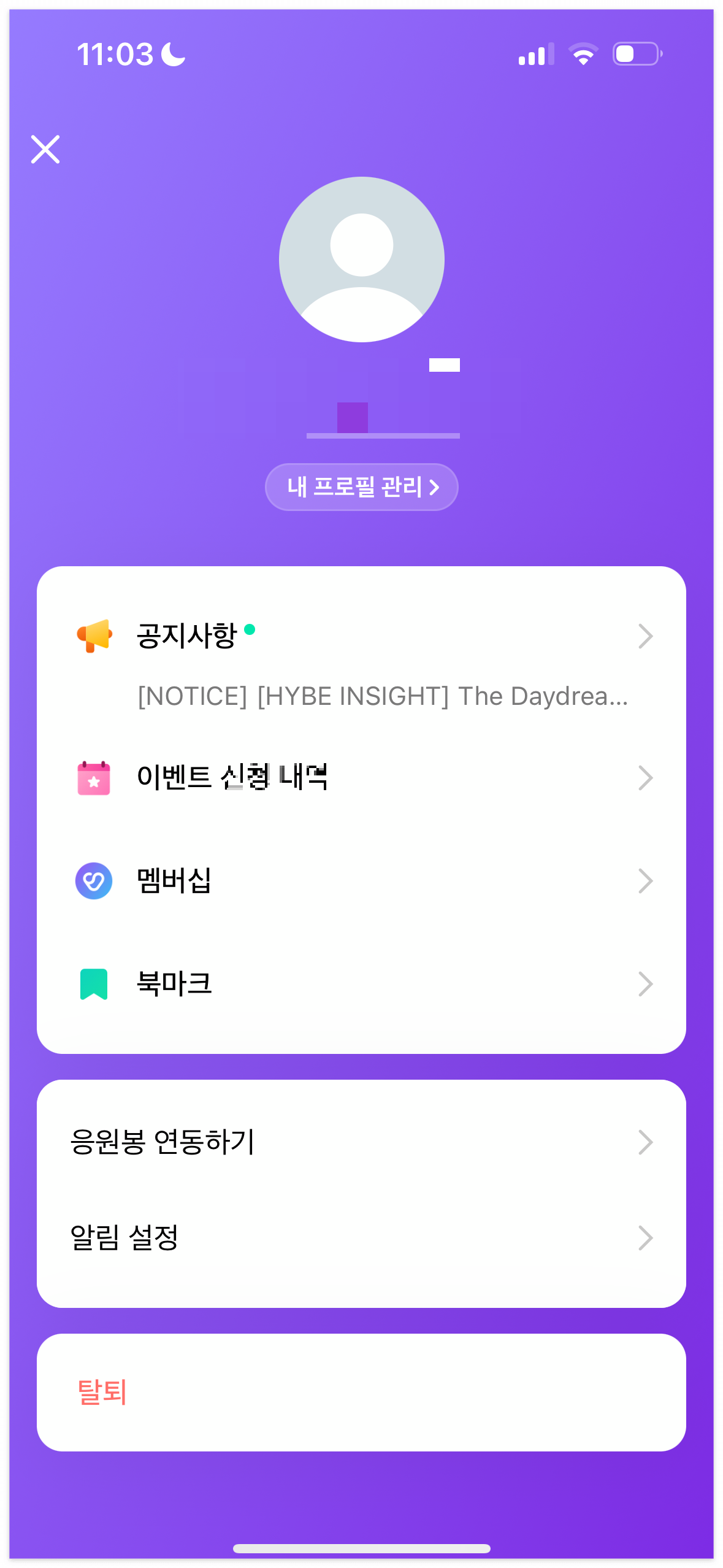Click the Wi-Fi icon in the status bar

[583, 55]
